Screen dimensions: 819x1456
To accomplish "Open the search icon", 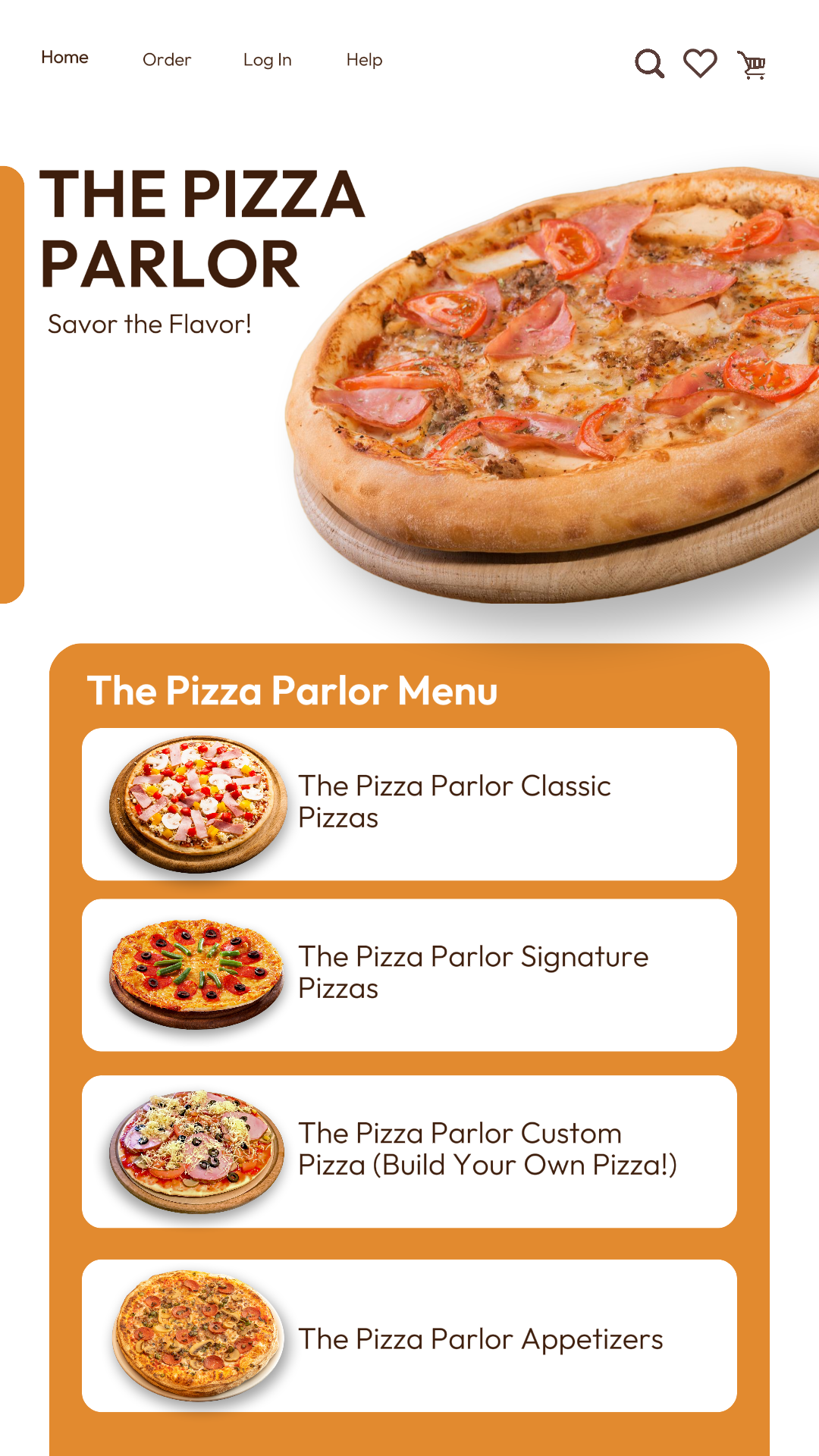I will pyautogui.click(x=649, y=64).
